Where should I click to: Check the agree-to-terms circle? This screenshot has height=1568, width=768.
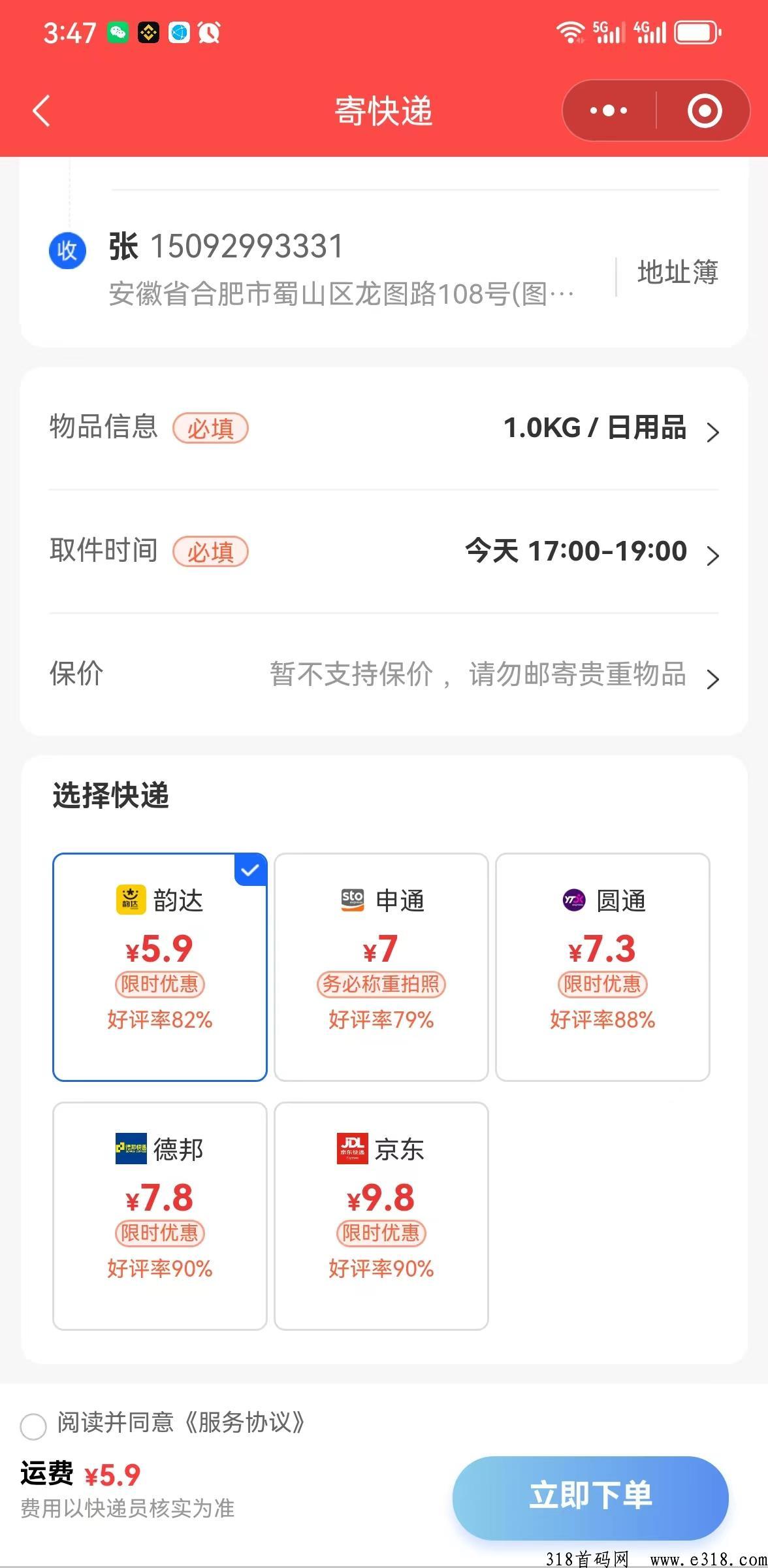[33, 1426]
